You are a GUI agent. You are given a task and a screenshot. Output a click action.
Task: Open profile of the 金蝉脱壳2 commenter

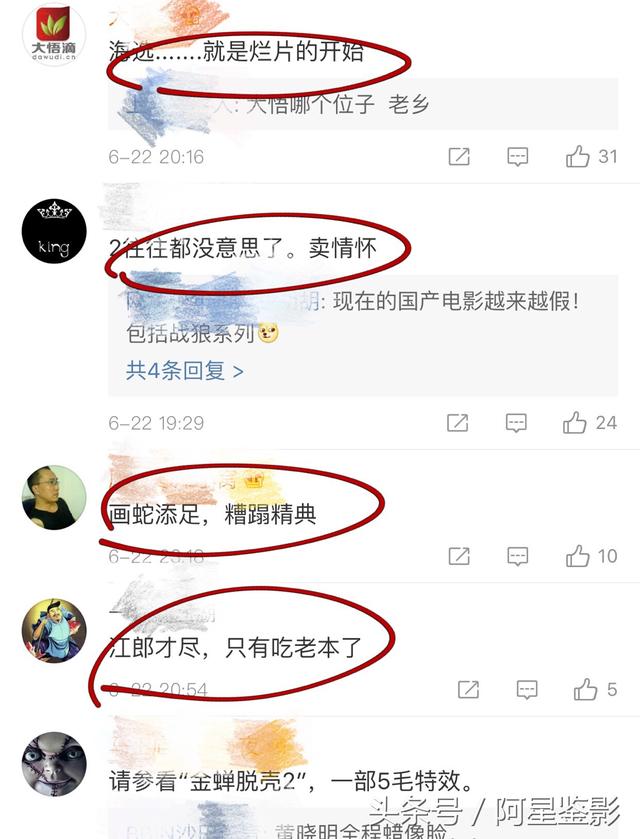(54, 765)
